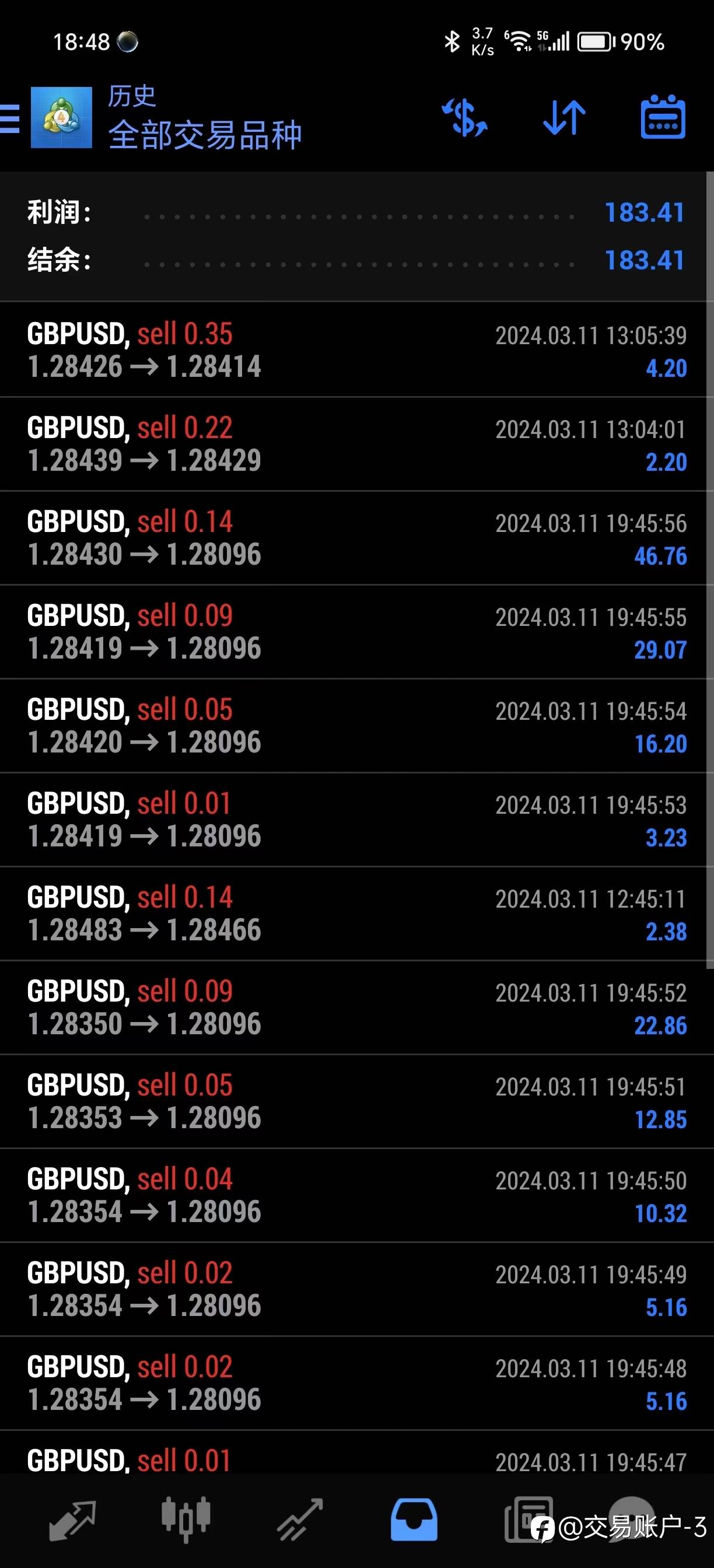Open the calendar date range picker
Screen dimensions: 714x1568
[x=663, y=117]
